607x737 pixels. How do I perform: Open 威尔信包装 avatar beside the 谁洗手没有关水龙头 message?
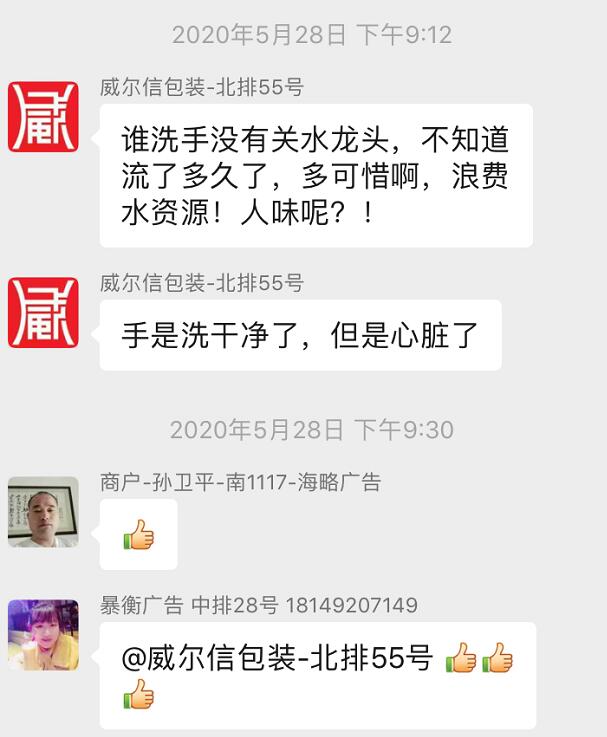click(x=43, y=117)
